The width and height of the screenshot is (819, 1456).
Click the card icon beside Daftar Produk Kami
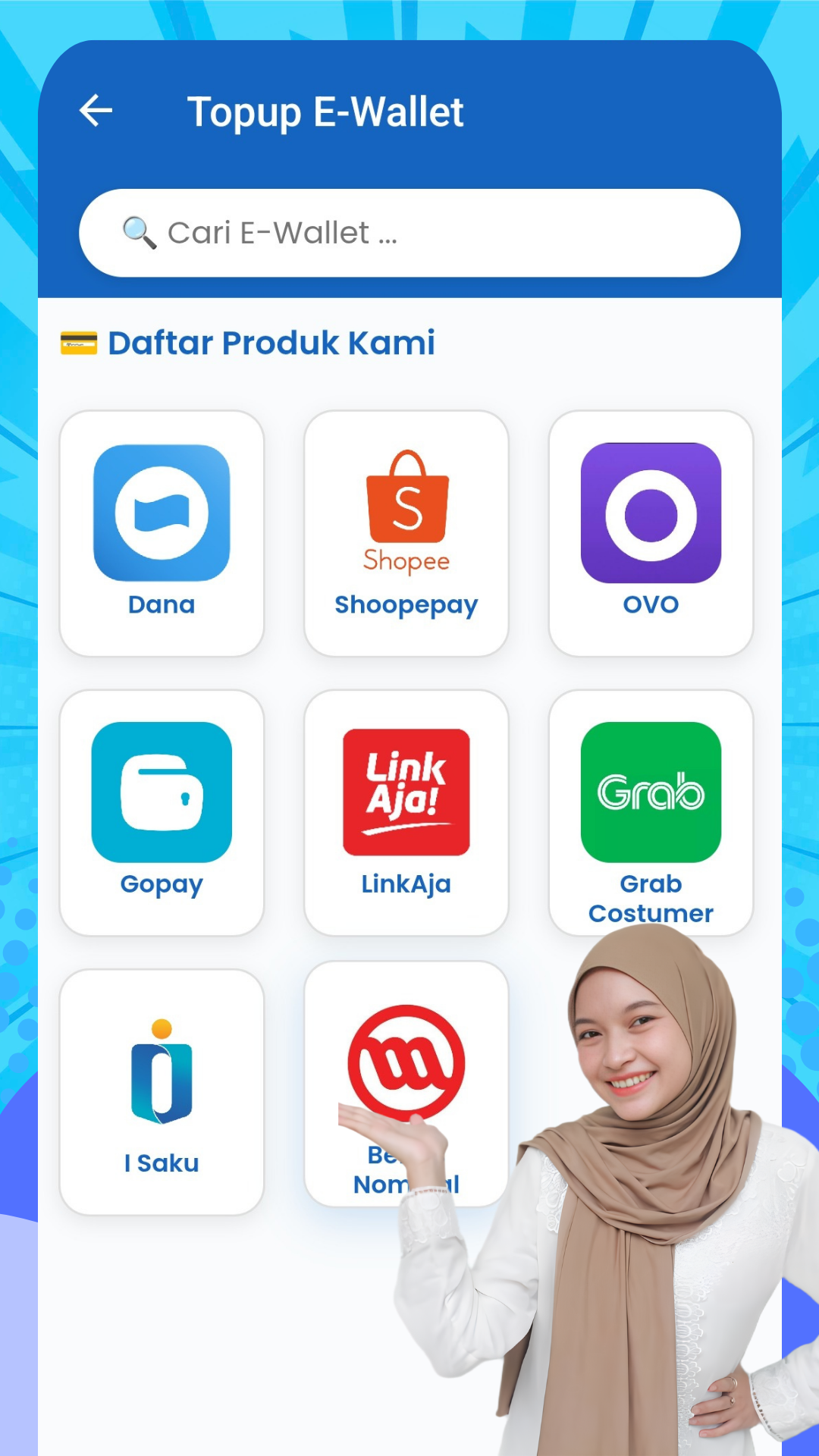78,342
